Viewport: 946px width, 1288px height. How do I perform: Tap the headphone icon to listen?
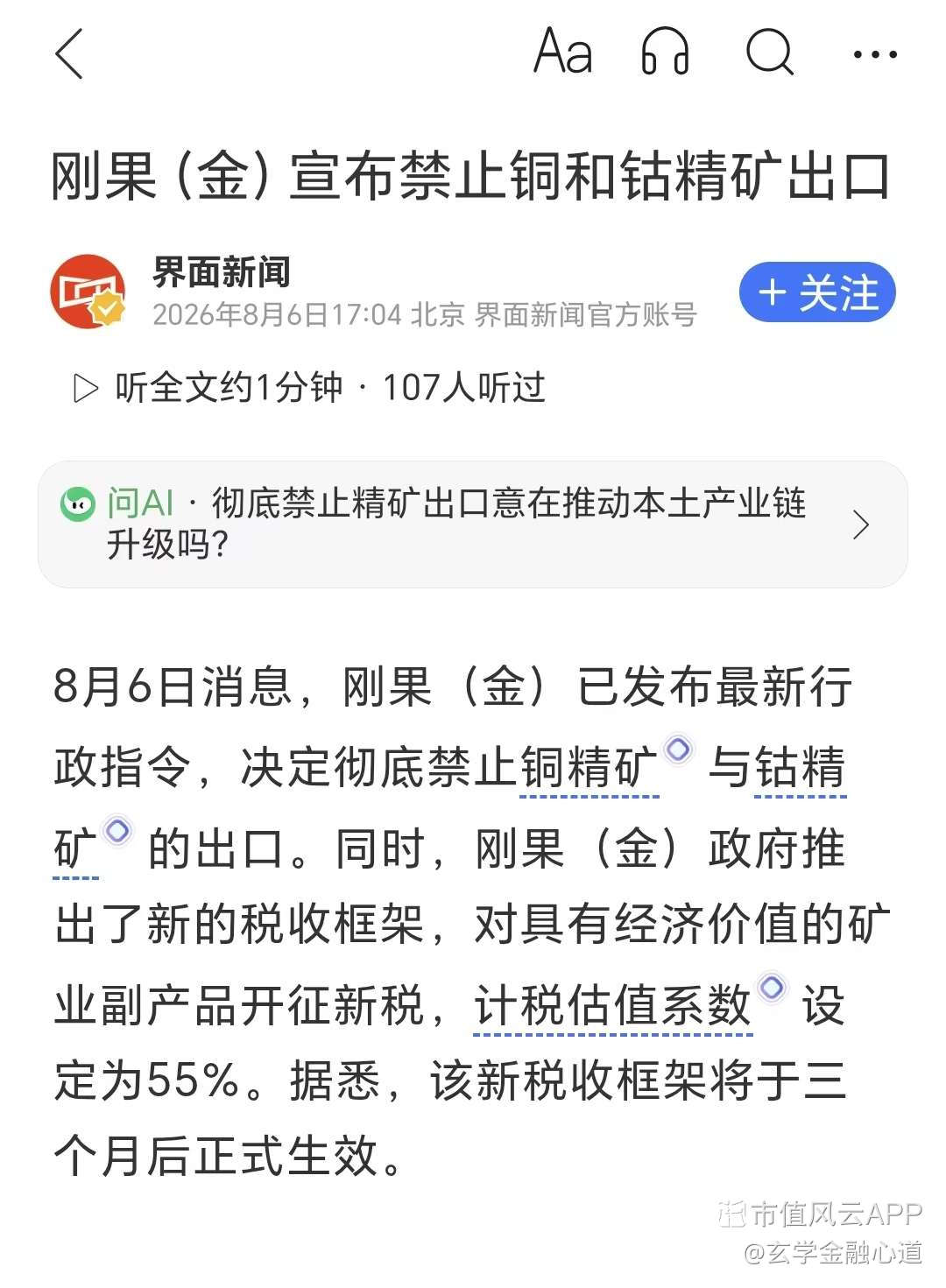click(x=666, y=52)
